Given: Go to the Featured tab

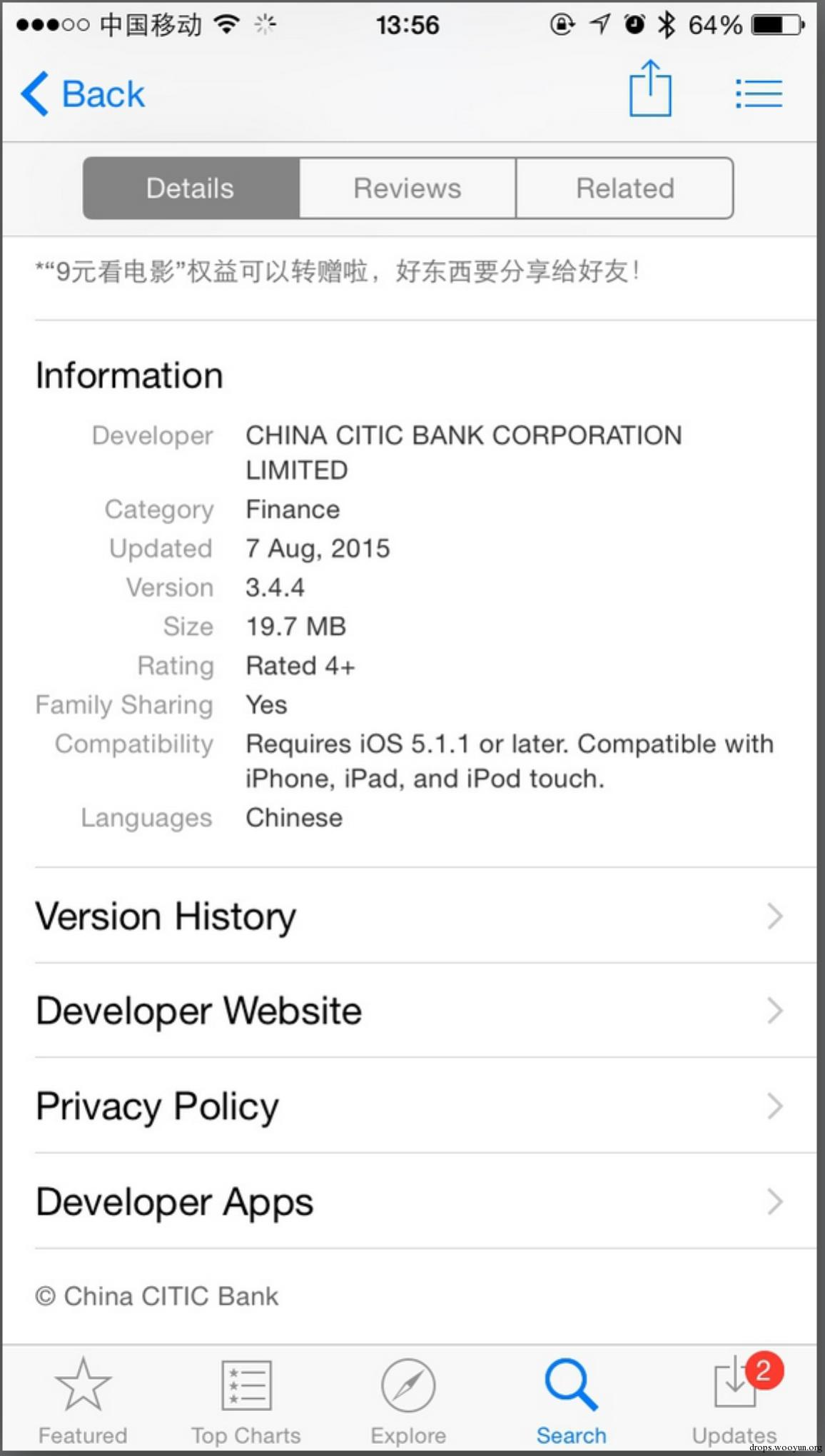Looking at the screenshot, I should point(83,1400).
